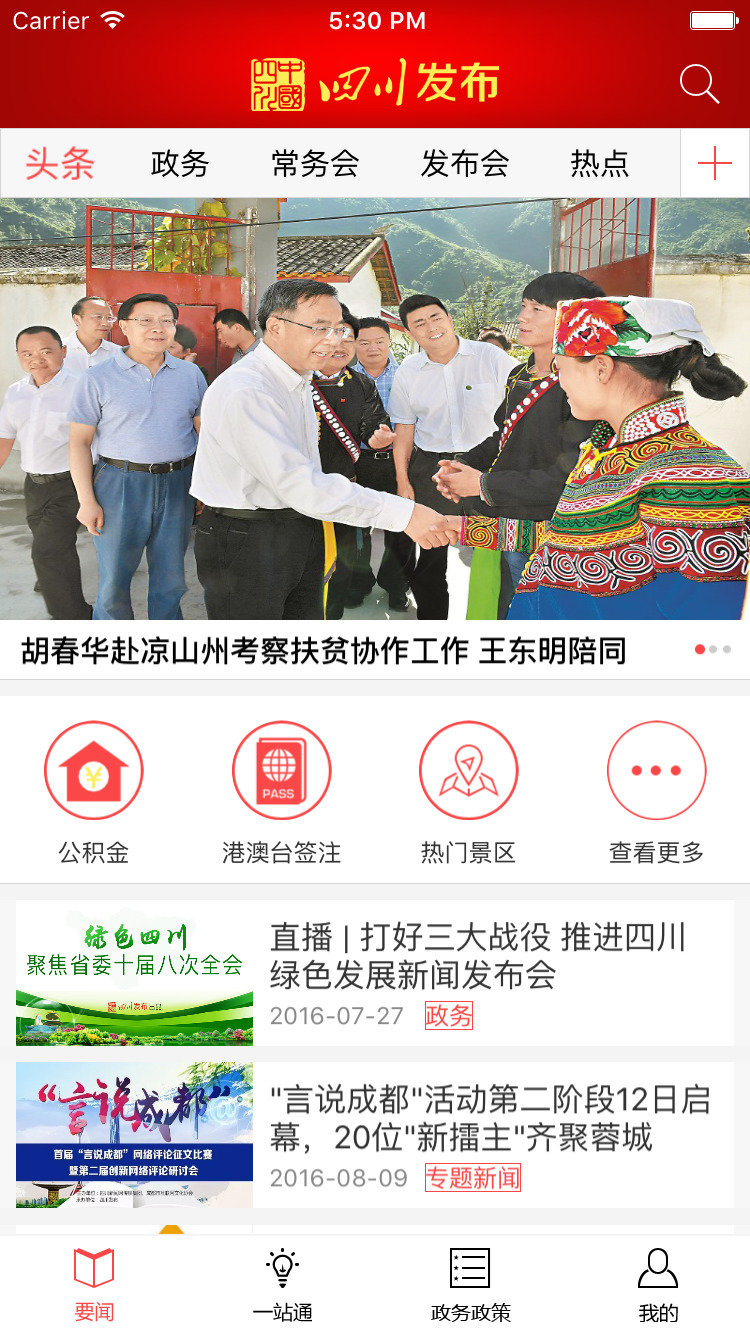Open the search magnifier icon
750x1334 pixels.
(699, 85)
